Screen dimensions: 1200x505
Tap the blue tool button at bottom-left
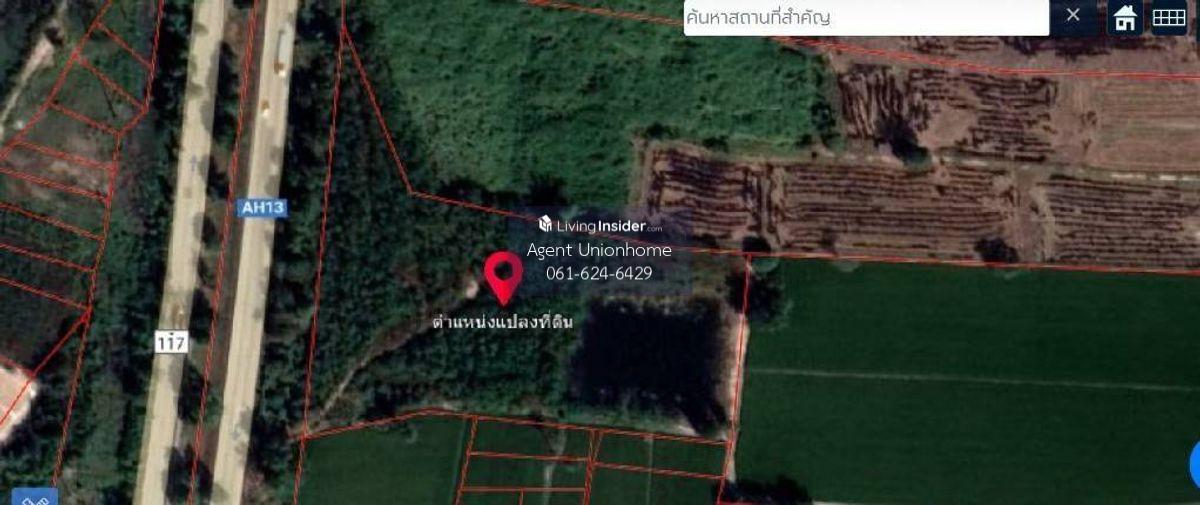pyautogui.click(x=34, y=497)
